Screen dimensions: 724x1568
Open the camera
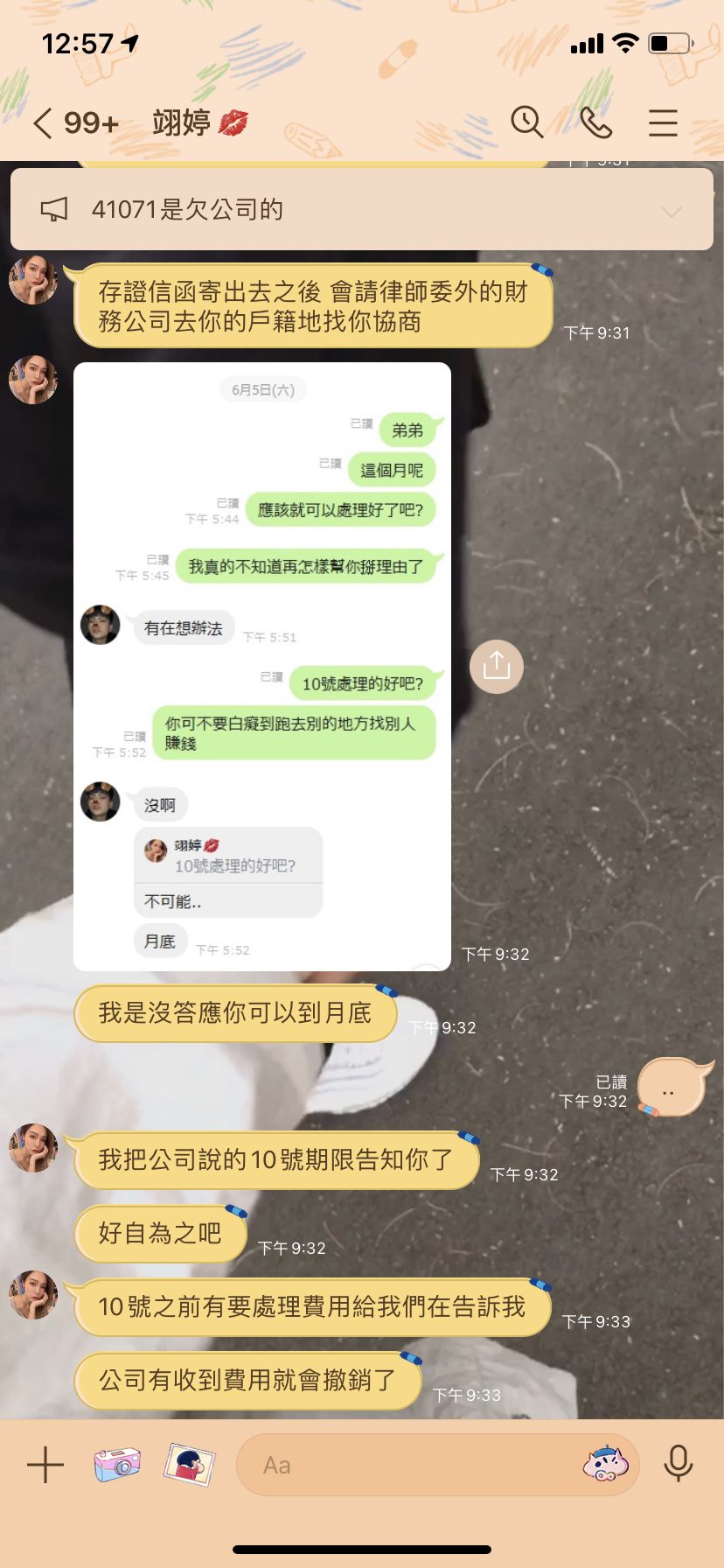point(117,1465)
